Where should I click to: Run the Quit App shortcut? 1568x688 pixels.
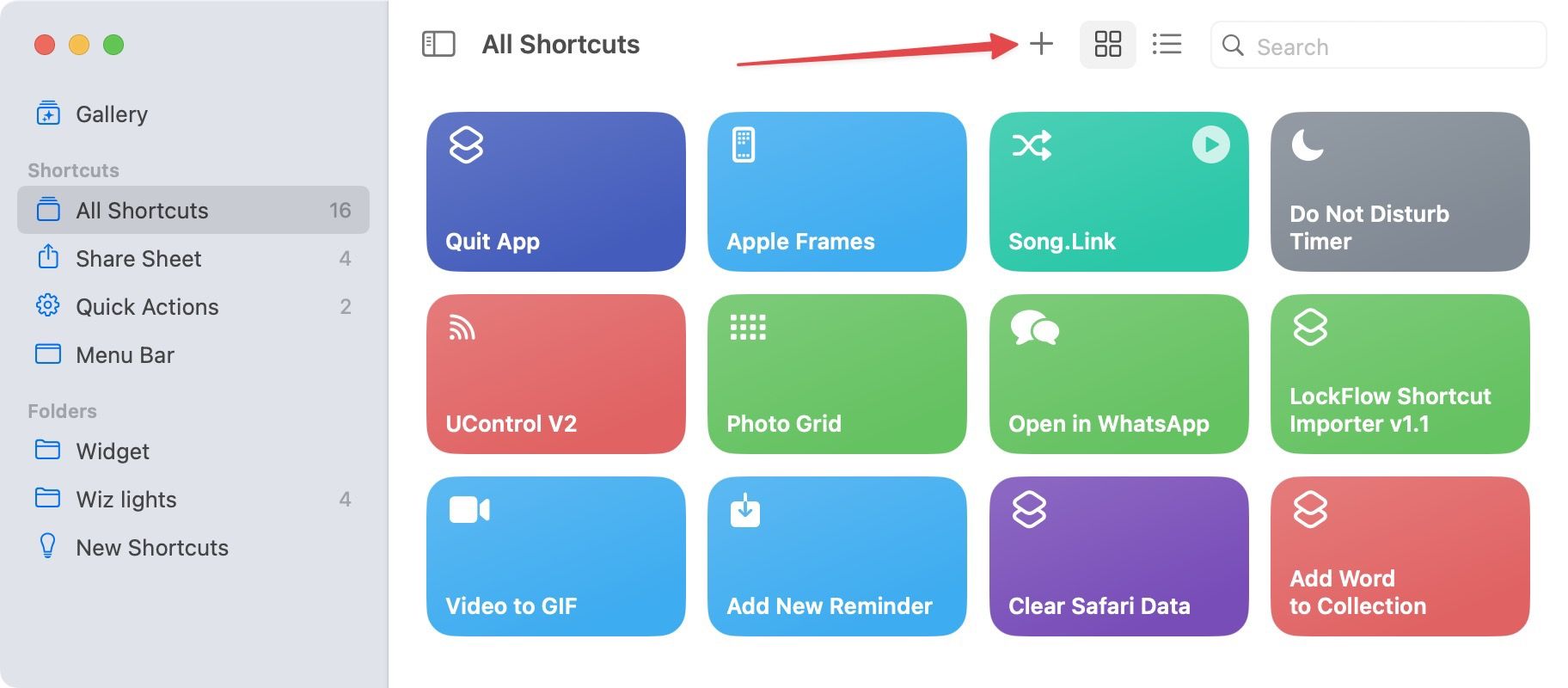tap(555, 192)
